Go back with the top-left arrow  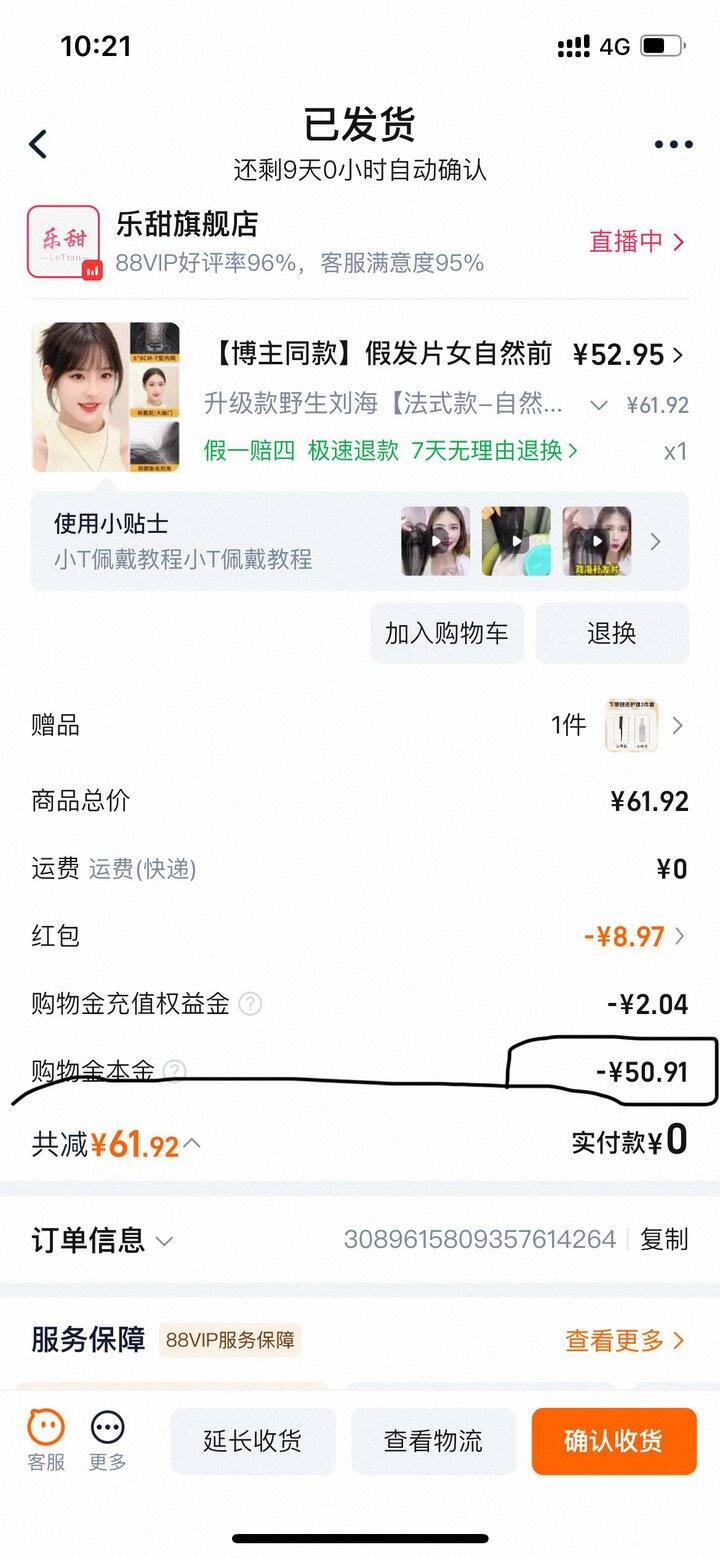(38, 144)
